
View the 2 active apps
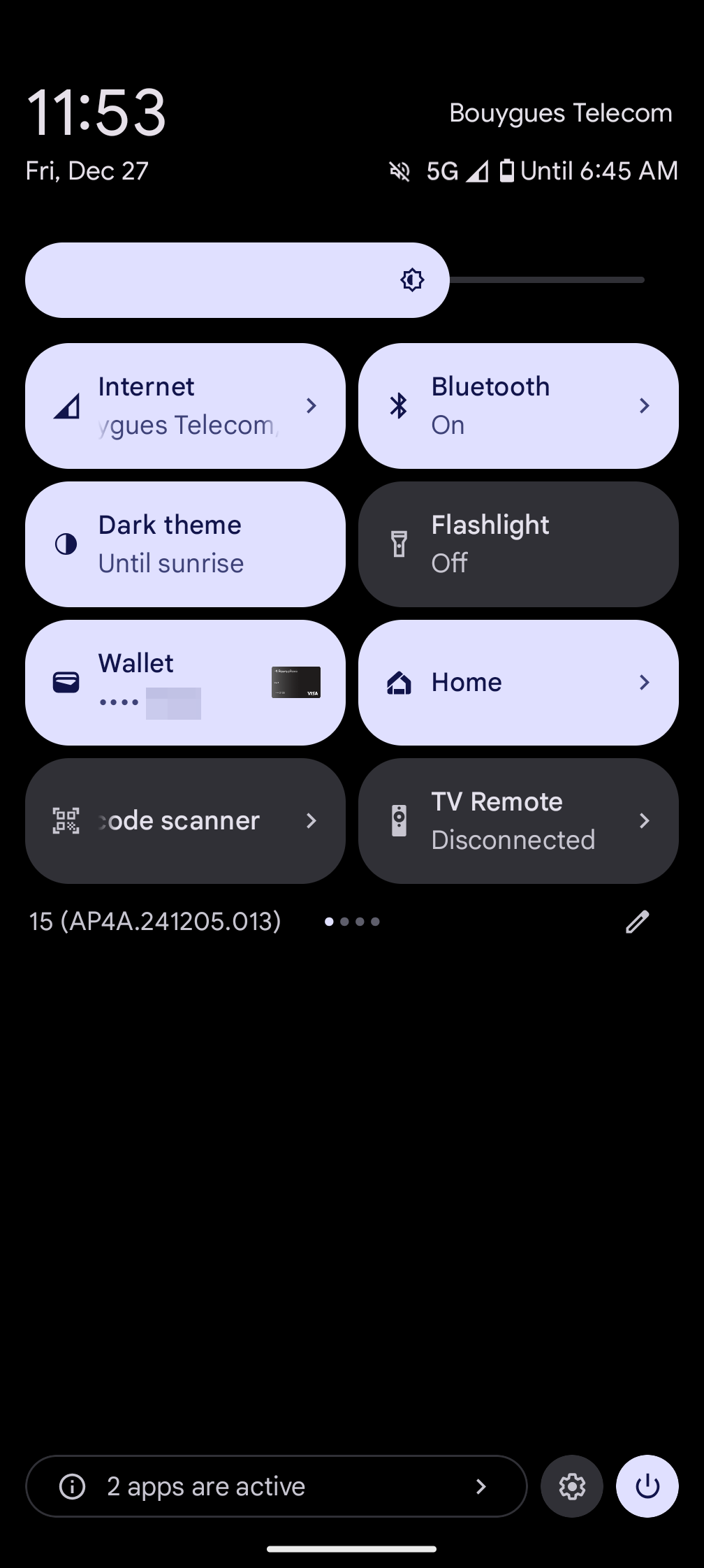point(276,1486)
